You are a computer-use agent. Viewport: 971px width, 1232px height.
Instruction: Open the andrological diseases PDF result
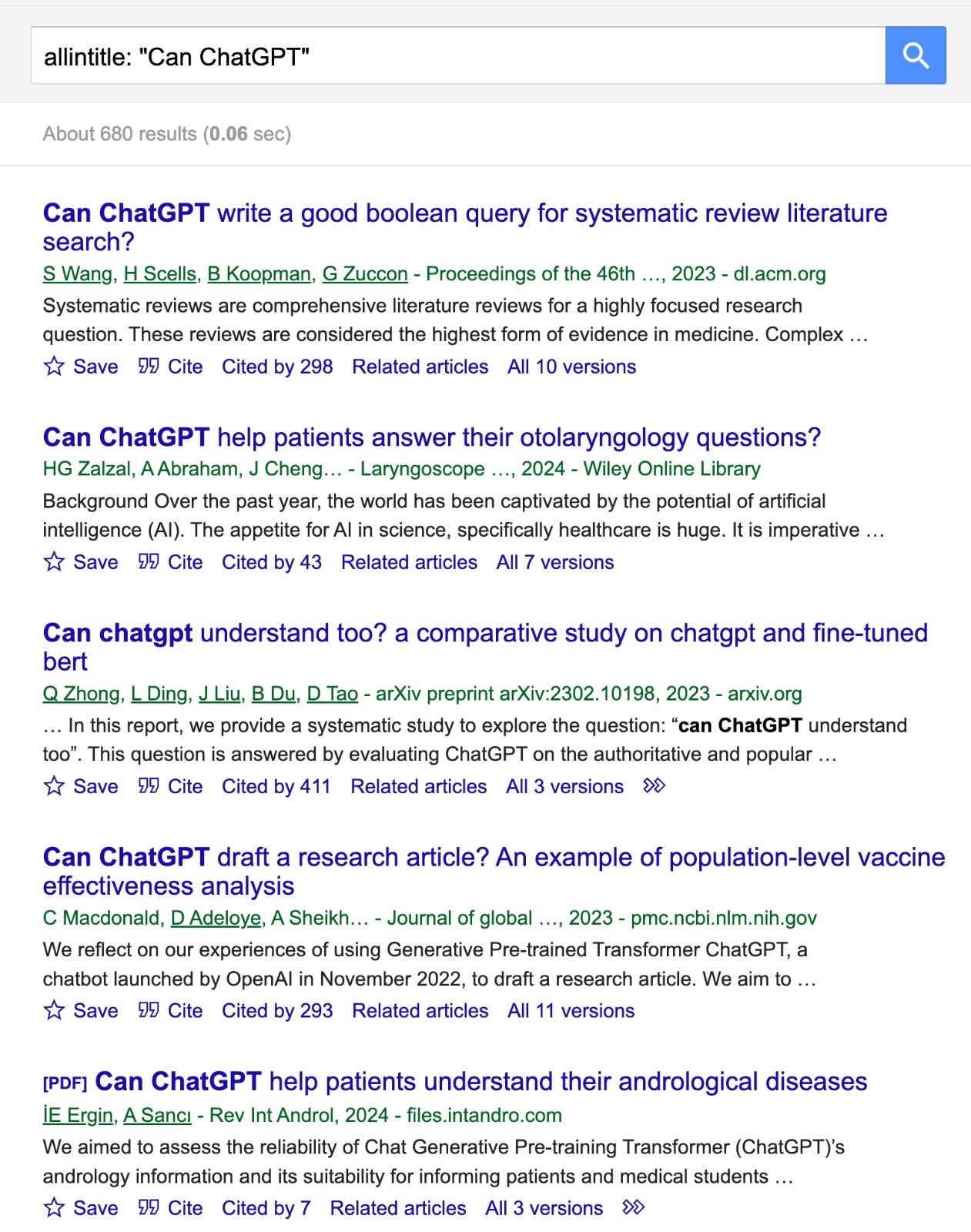[x=480, y=1082]
